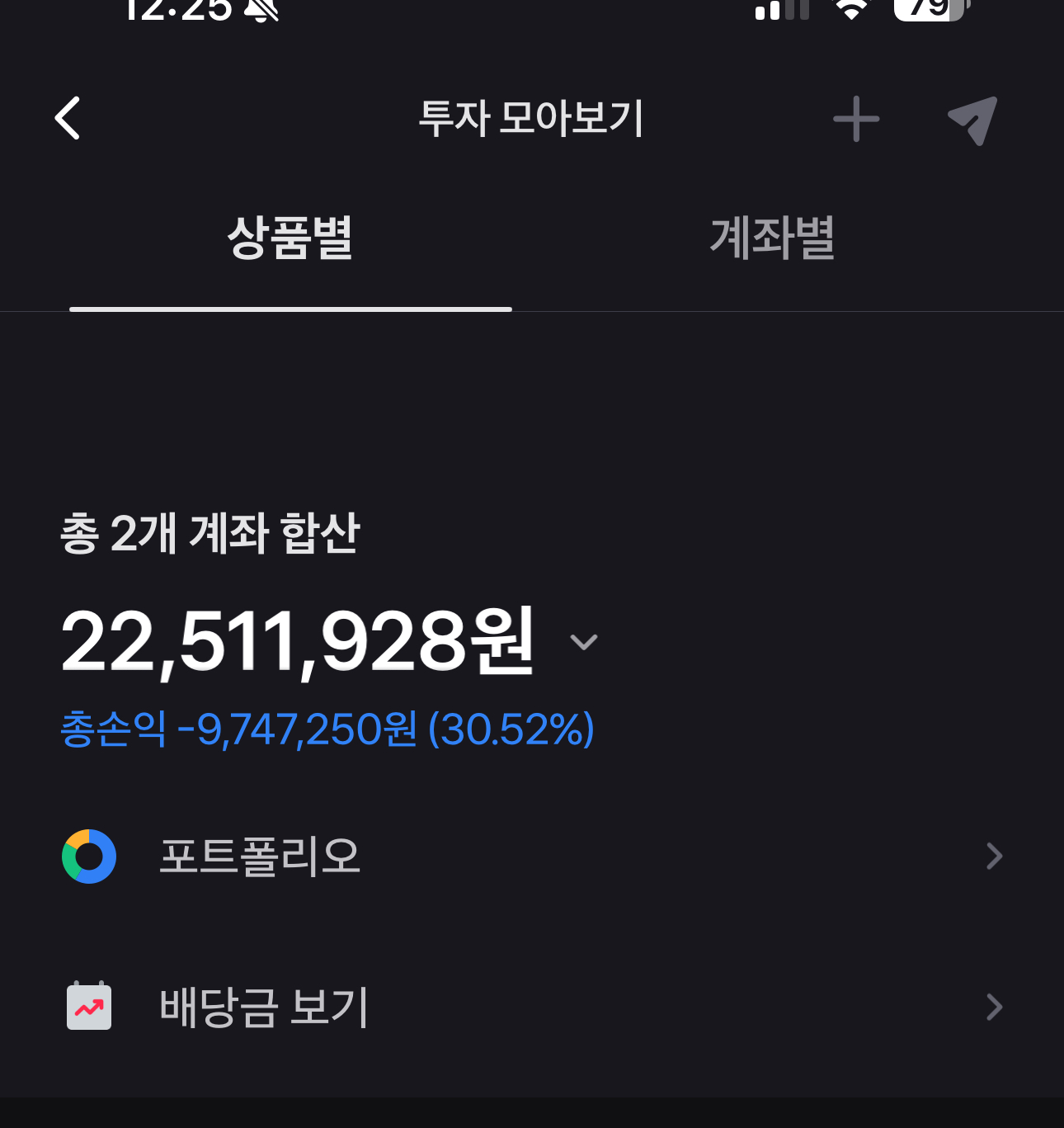Share via the paper plane icon

pyautogui.click(x=973, y=120)
